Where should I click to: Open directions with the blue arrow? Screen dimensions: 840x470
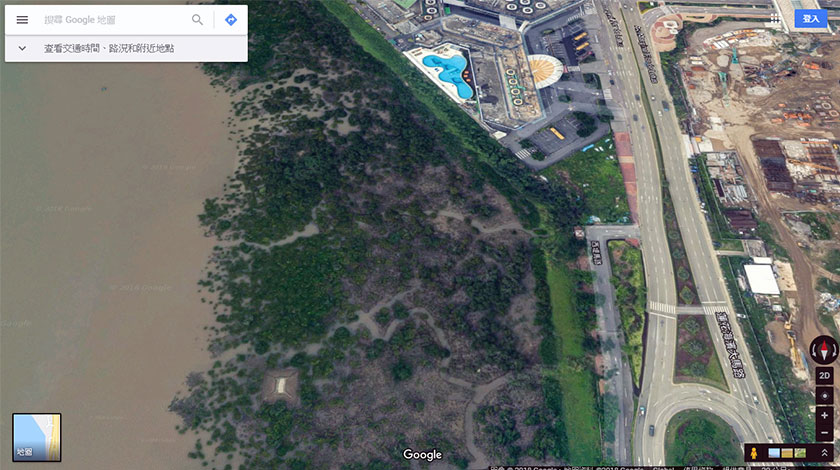pos(231,20)
